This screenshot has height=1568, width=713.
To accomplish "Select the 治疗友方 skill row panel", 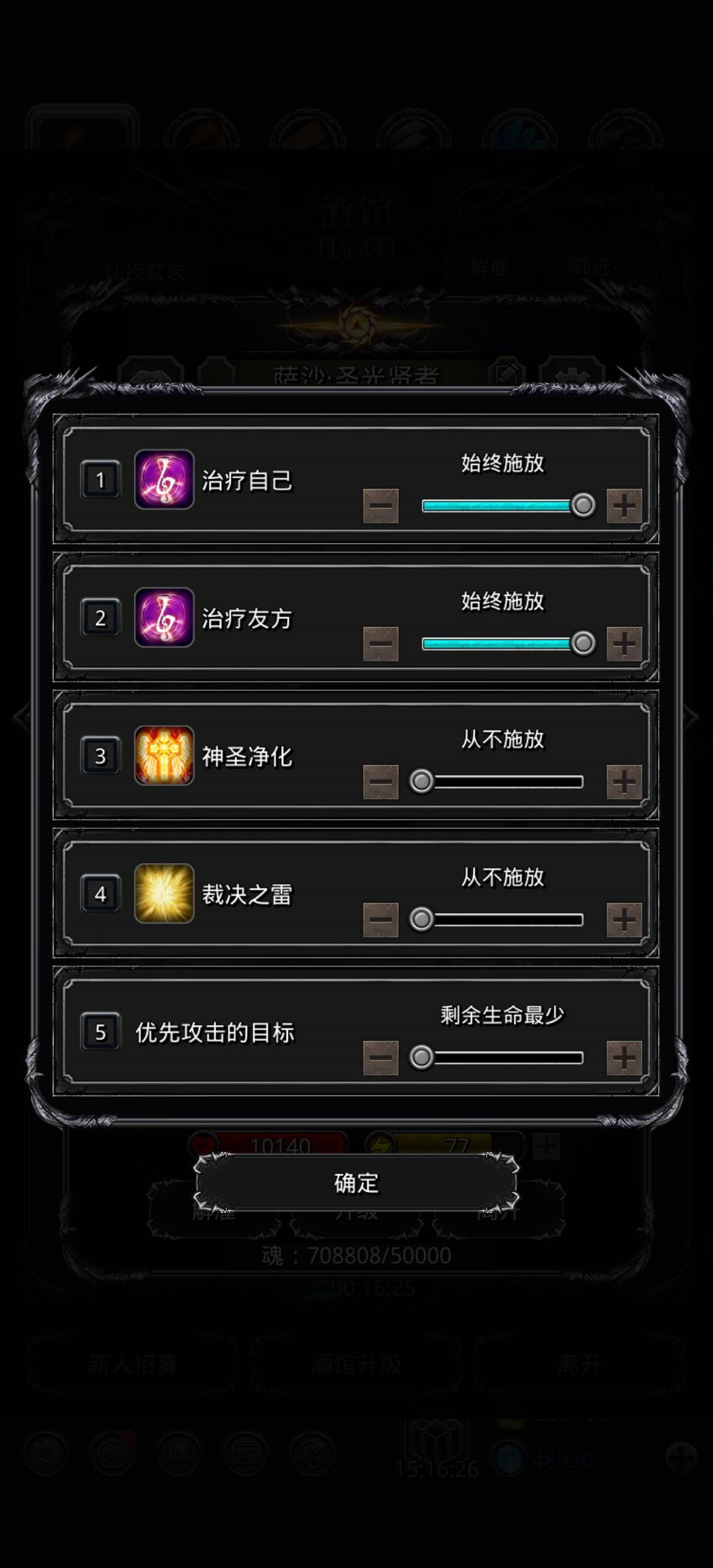I will [360, 620].
